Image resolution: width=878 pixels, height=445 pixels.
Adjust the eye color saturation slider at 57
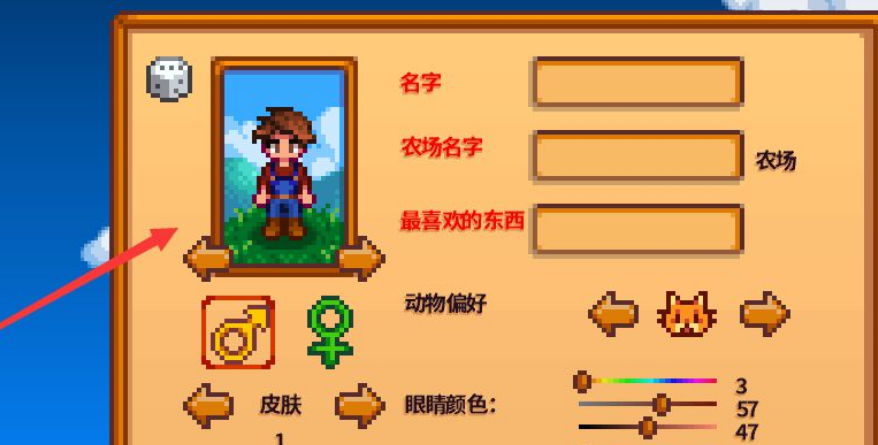pos(660,404)
